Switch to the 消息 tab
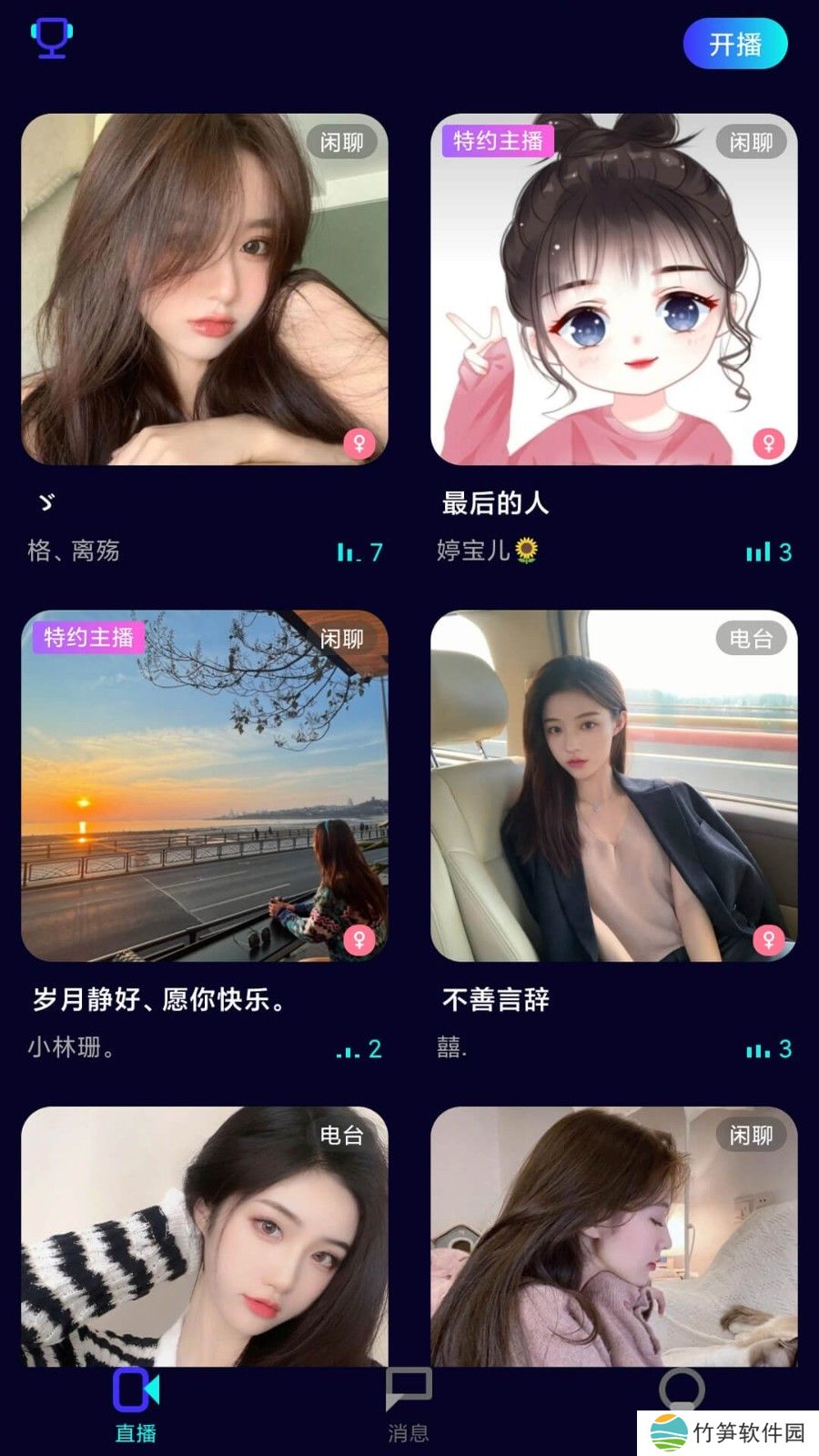 [408, 1405]
